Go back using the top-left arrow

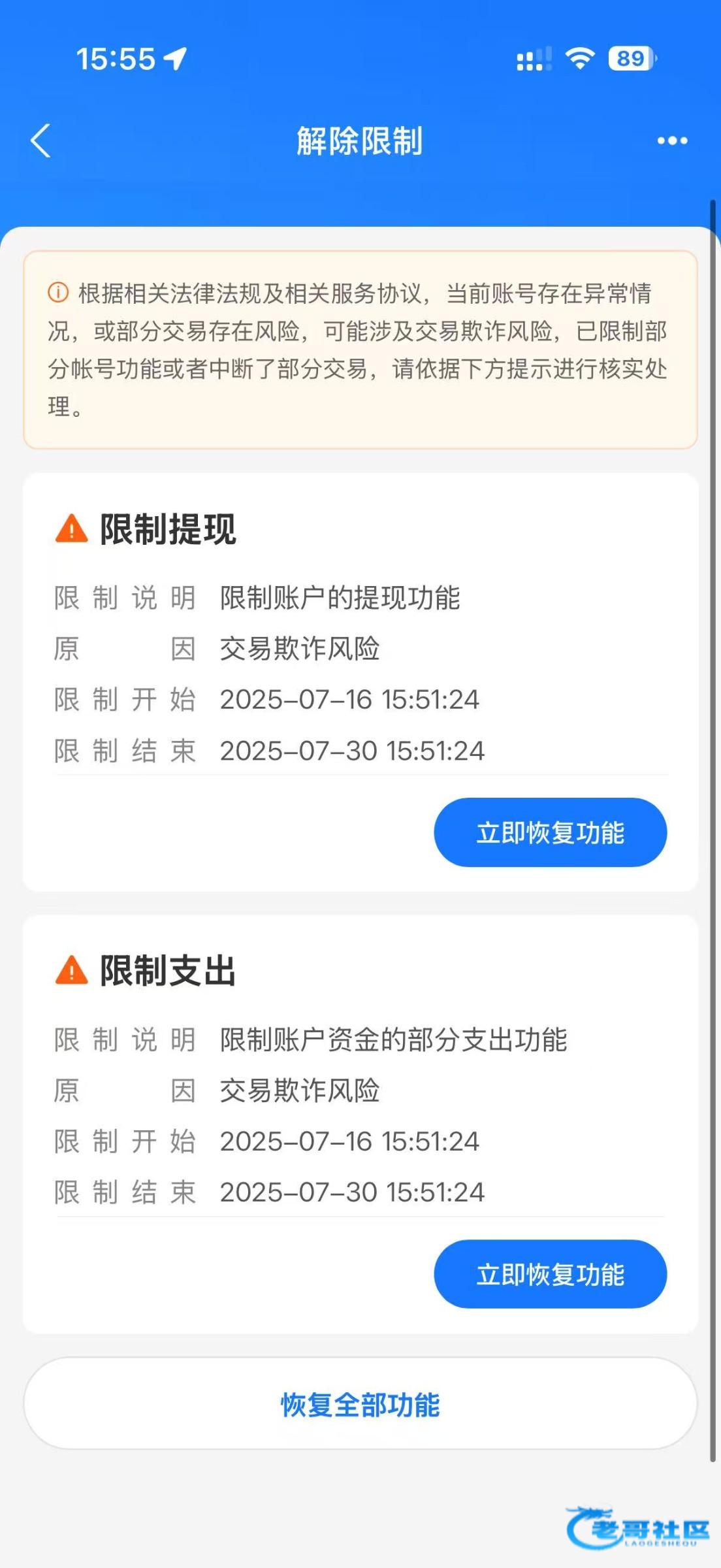tap(40, 140)
